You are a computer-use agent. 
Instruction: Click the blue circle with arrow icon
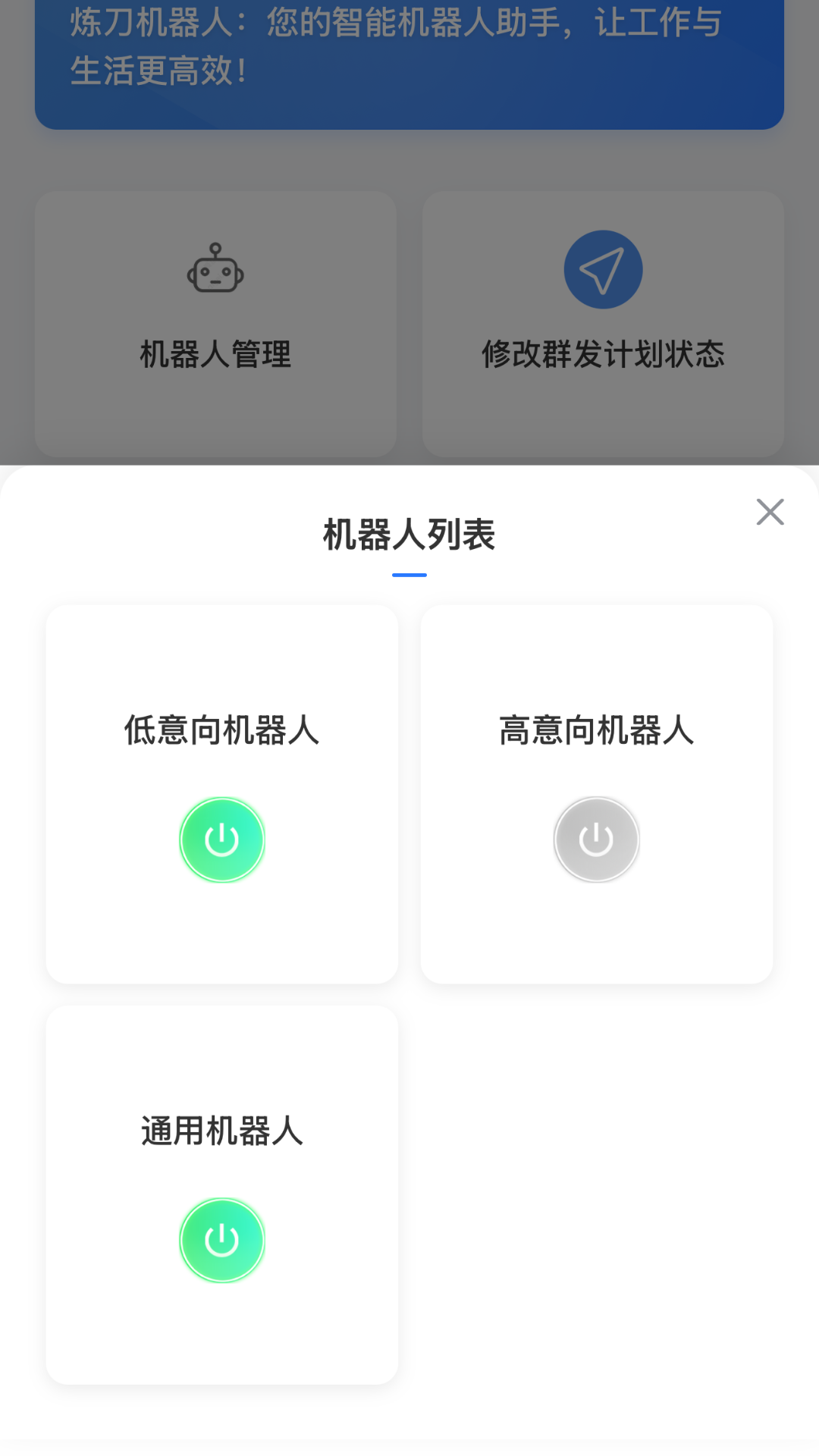pyautogui.click(x=603, y=269)
